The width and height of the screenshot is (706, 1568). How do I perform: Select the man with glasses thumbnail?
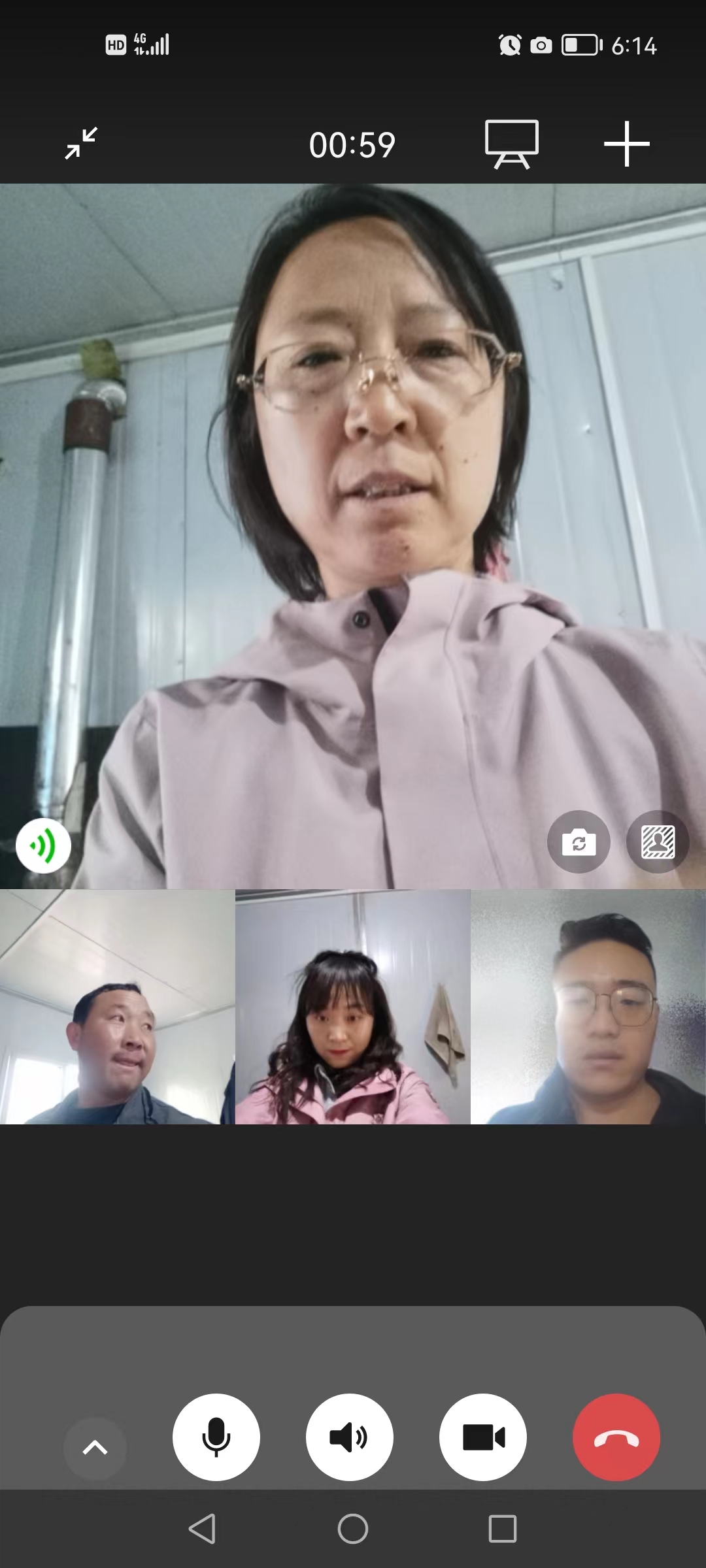tap(588, 1007)
